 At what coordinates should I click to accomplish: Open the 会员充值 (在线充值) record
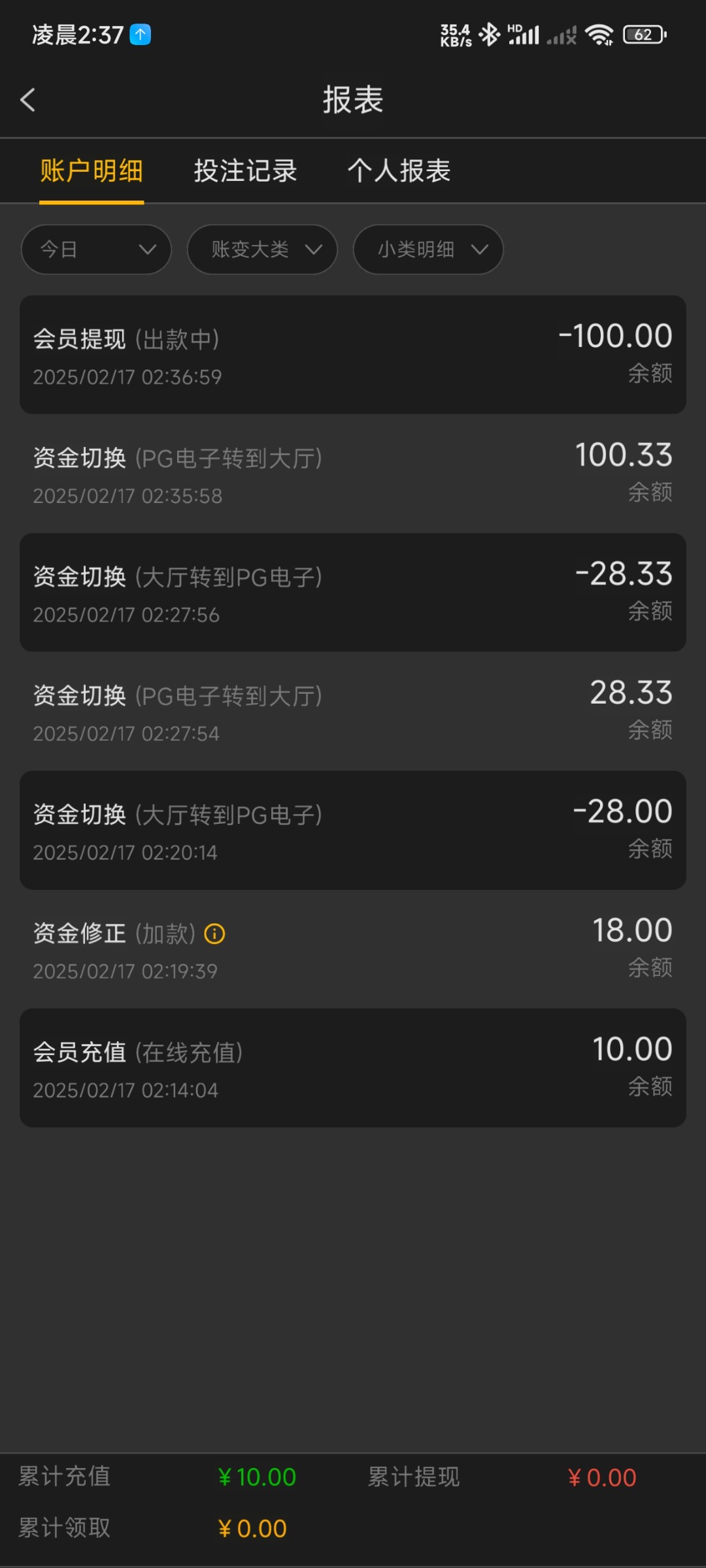(353, 1068)
